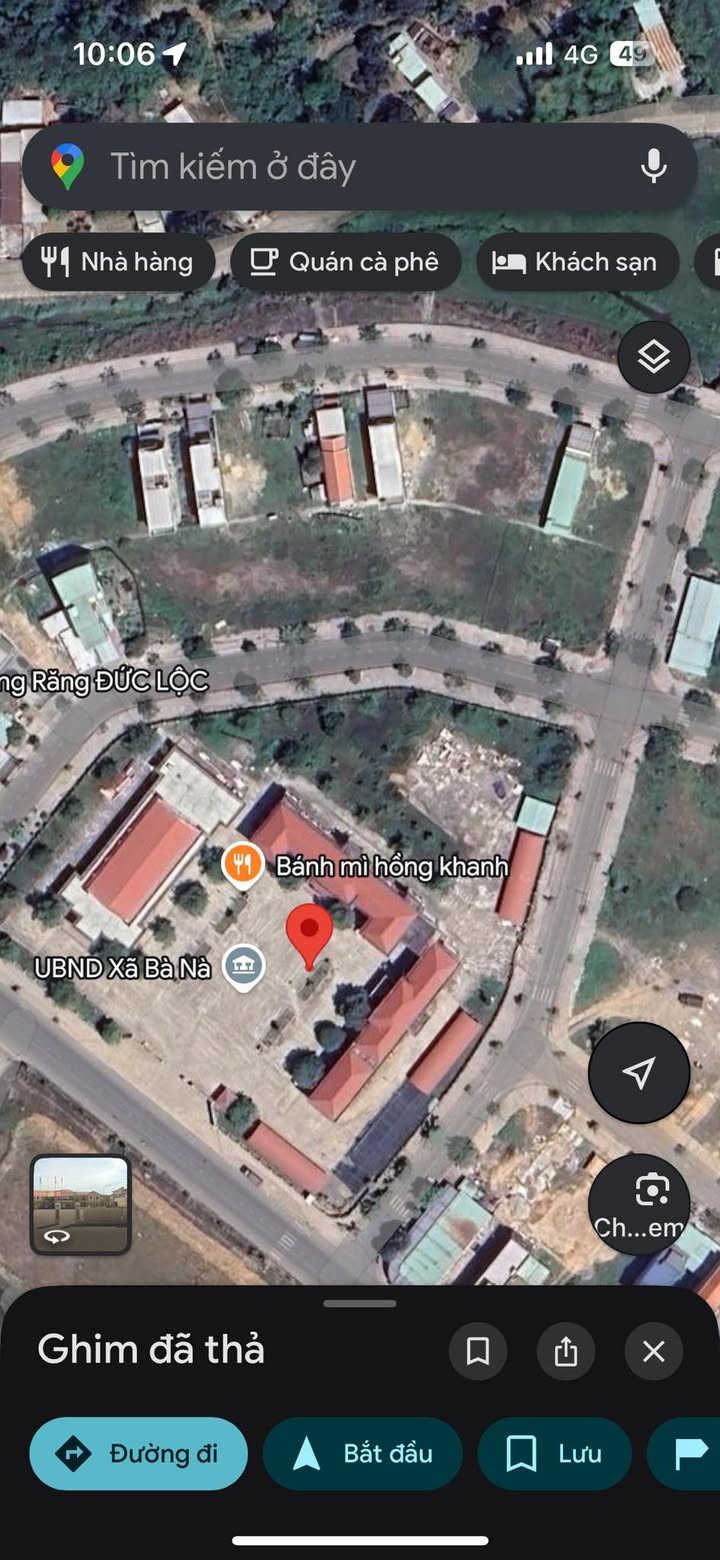Open the map layers button
Viewport: 720px width, 1560px height.
point(653,357)
